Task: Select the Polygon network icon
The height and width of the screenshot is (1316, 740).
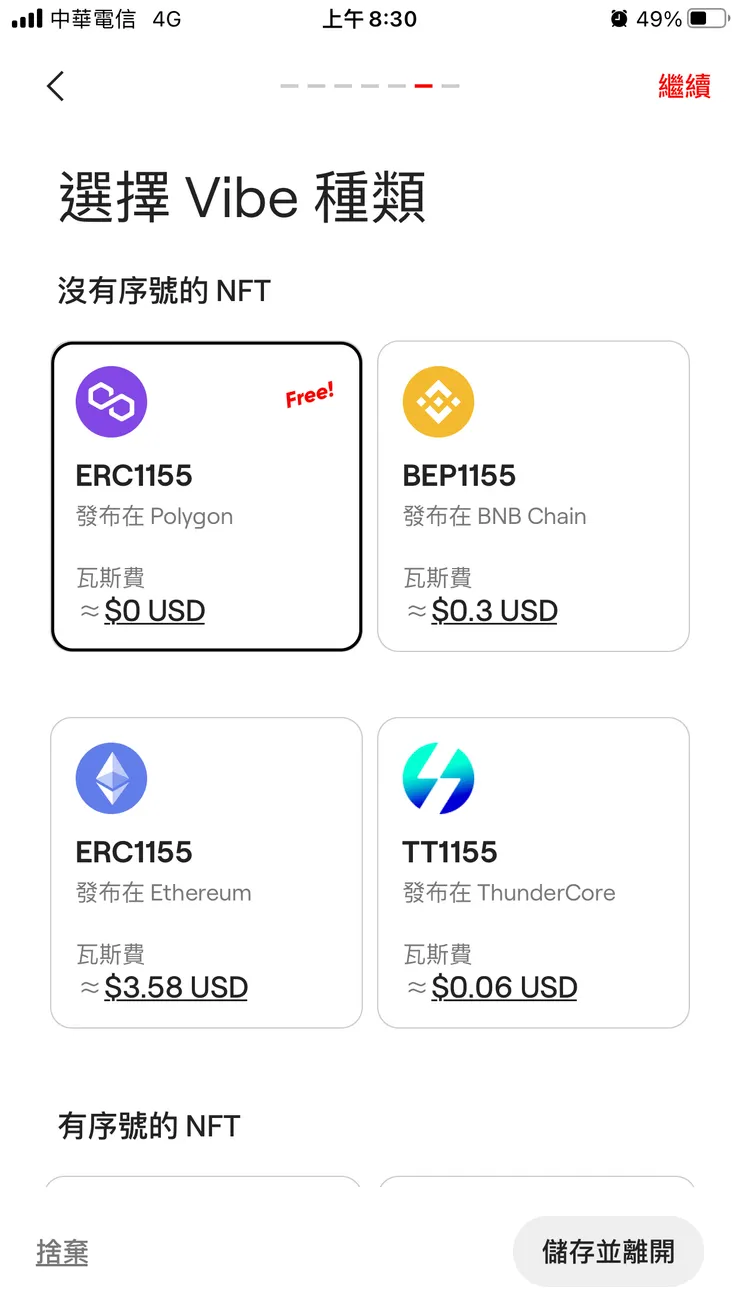Action: pos(111,401)
